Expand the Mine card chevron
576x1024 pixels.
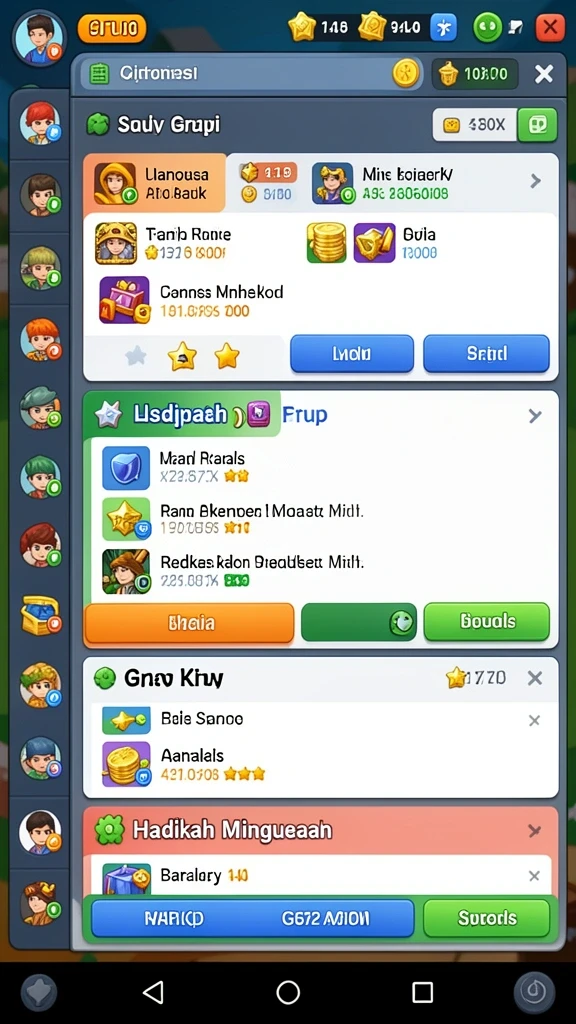click(536, 181)
